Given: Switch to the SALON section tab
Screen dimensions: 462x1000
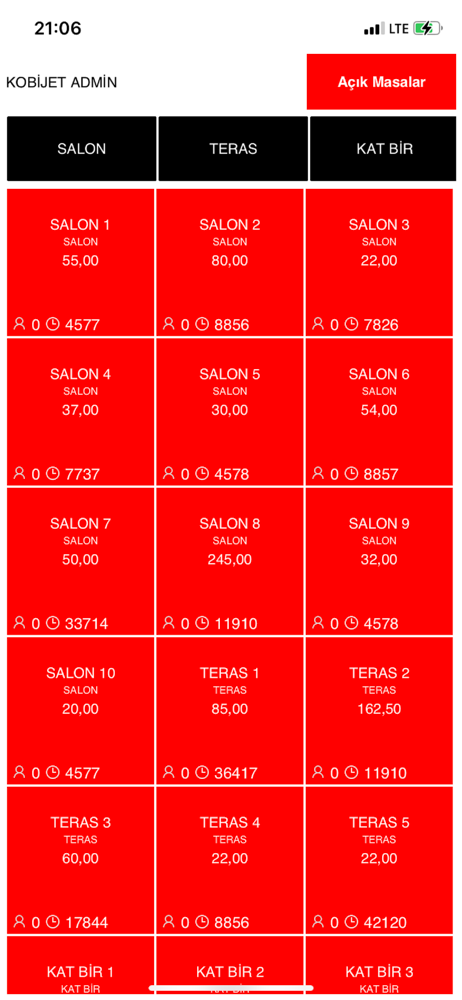Looking at the screenshot, I should click(82, 149).
